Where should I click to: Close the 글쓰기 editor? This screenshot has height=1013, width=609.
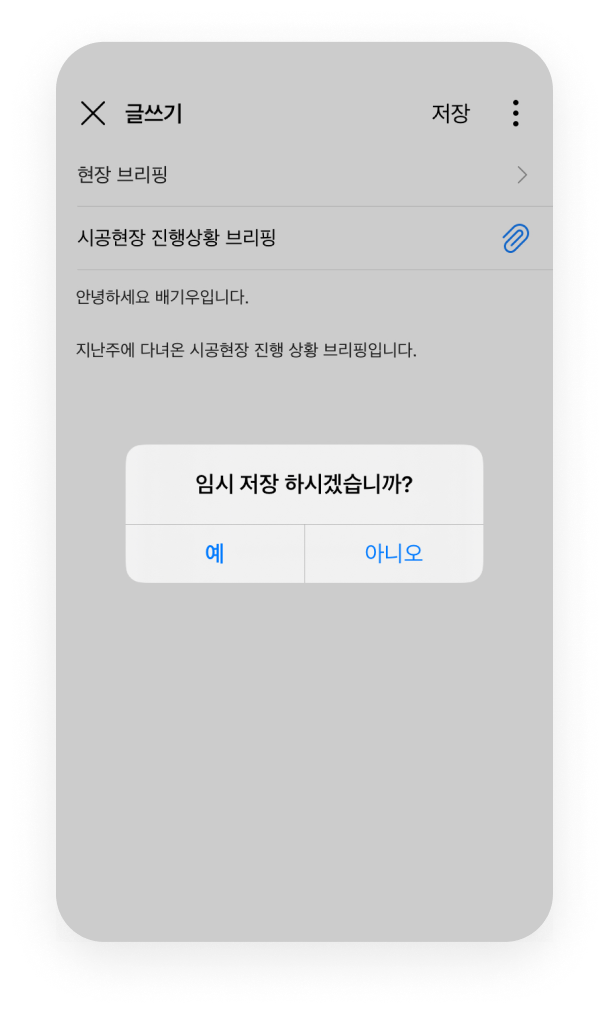(x=93, y=114)
